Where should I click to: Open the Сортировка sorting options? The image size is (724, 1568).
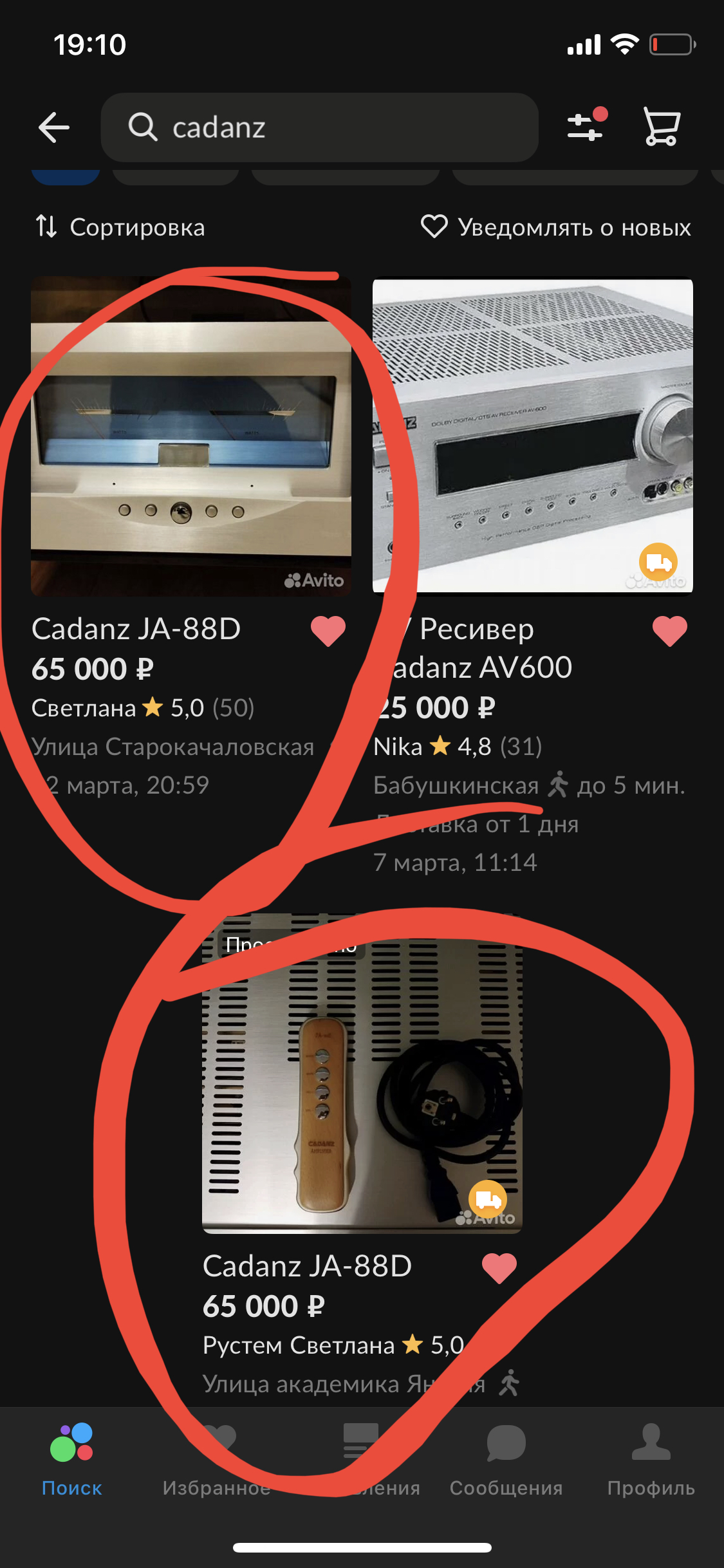(120, 227)
